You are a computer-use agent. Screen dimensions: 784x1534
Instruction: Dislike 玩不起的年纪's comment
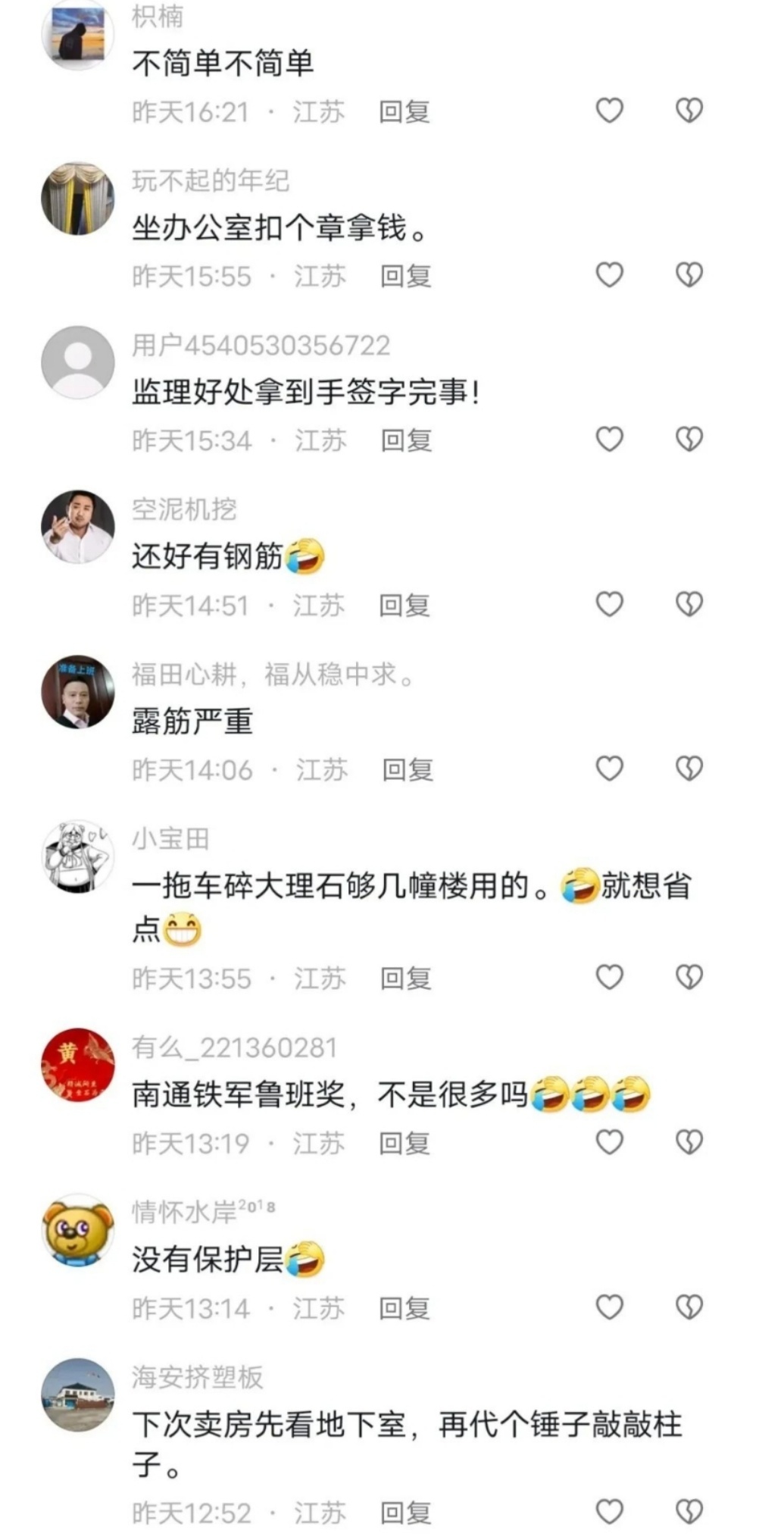689,275
